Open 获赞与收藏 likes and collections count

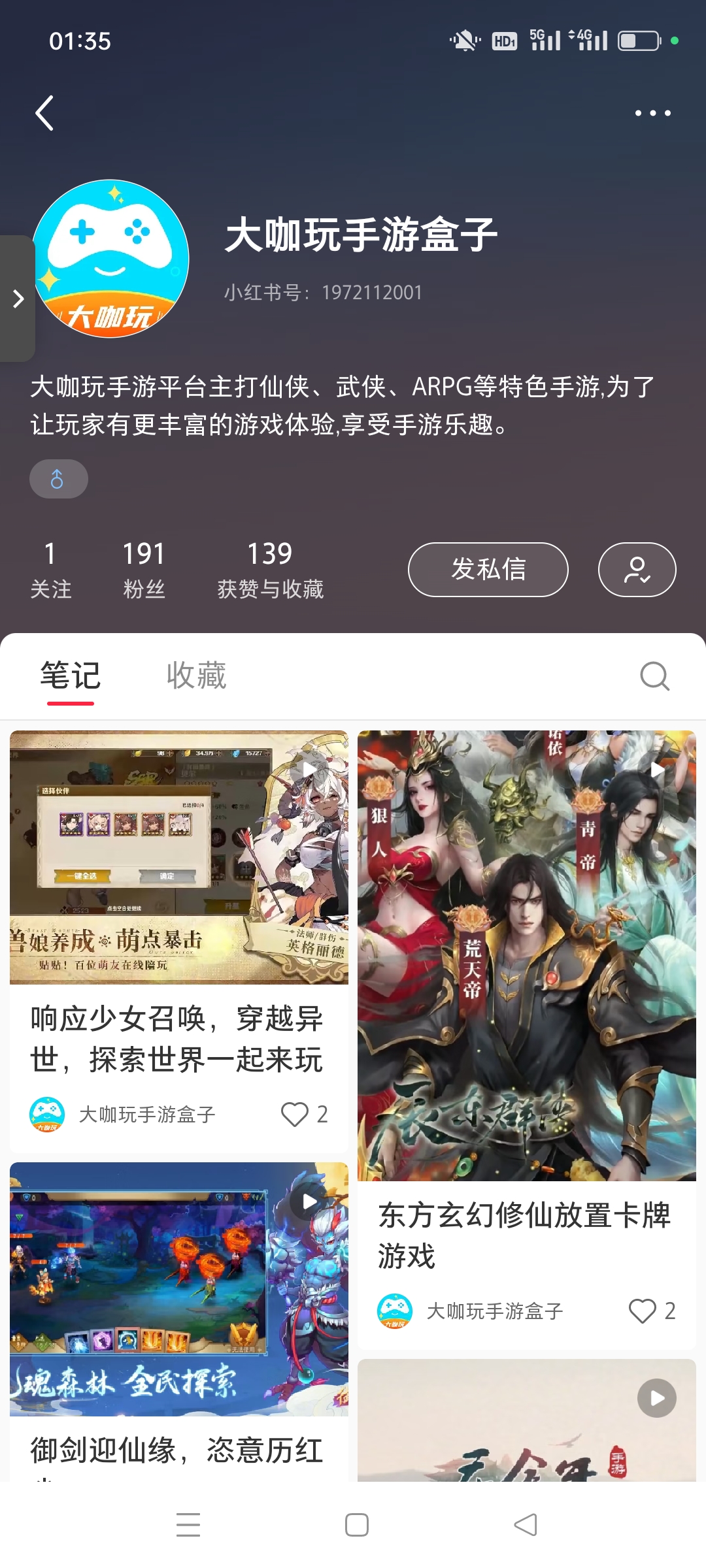270,569
